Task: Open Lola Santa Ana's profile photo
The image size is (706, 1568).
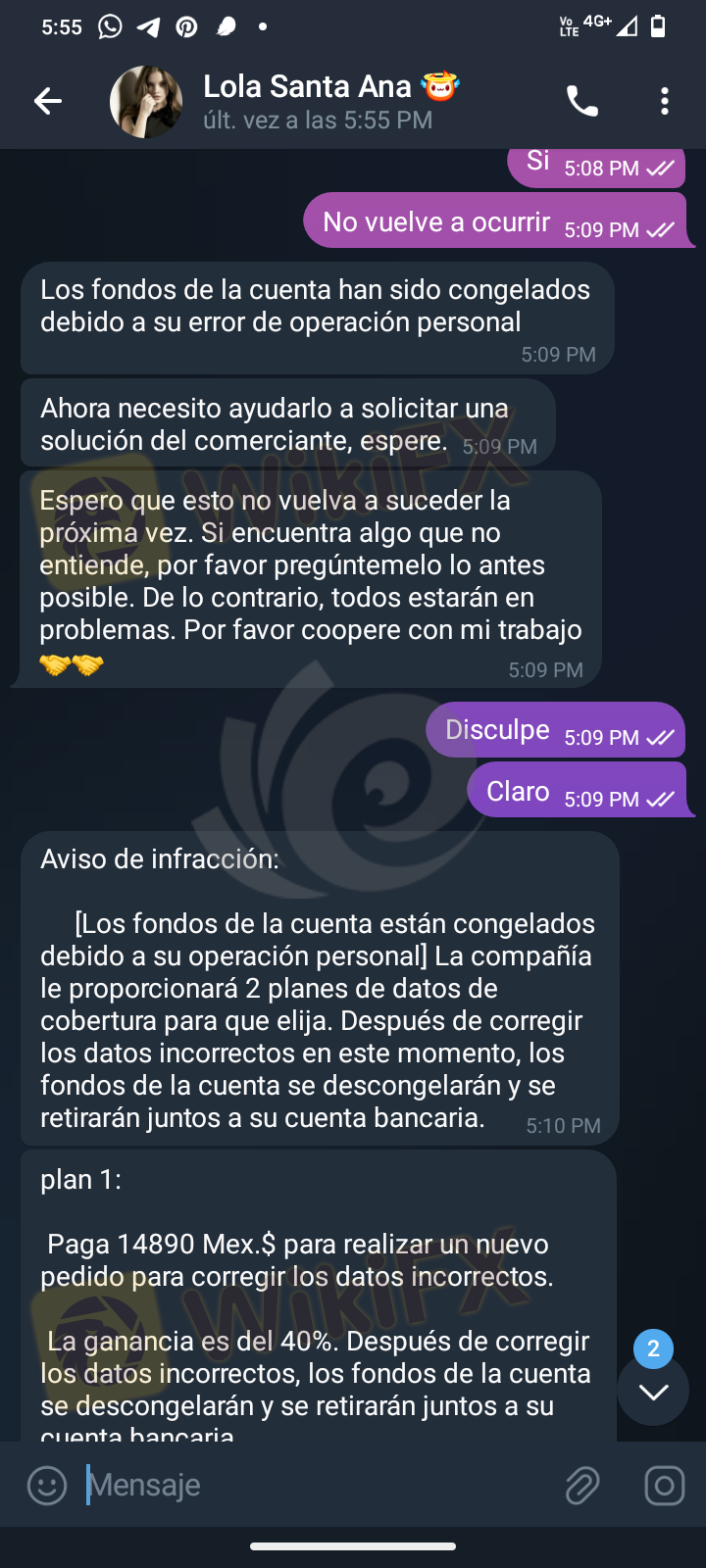Action: [x=146, y=101]
